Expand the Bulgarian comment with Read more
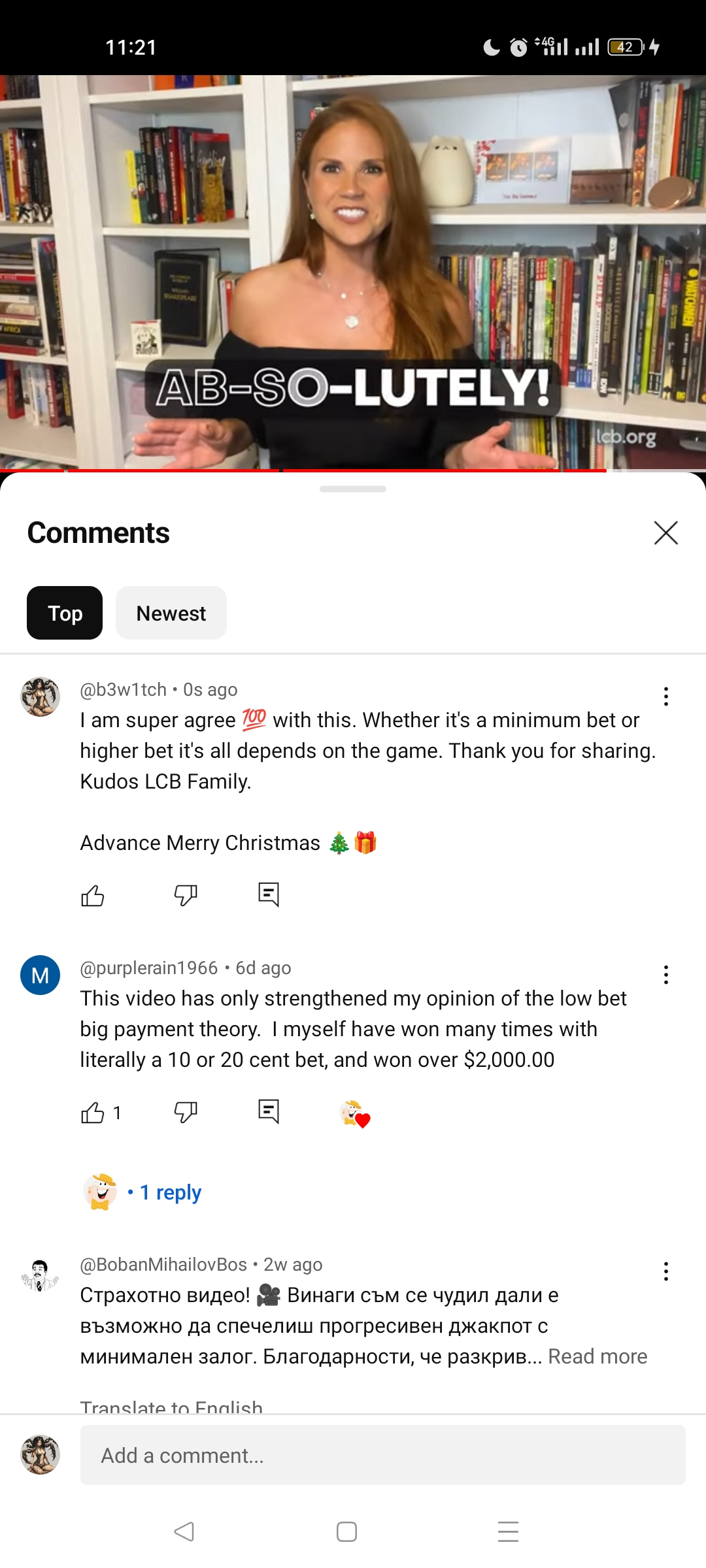The image size is (706, 1568). coord(597,1356)
